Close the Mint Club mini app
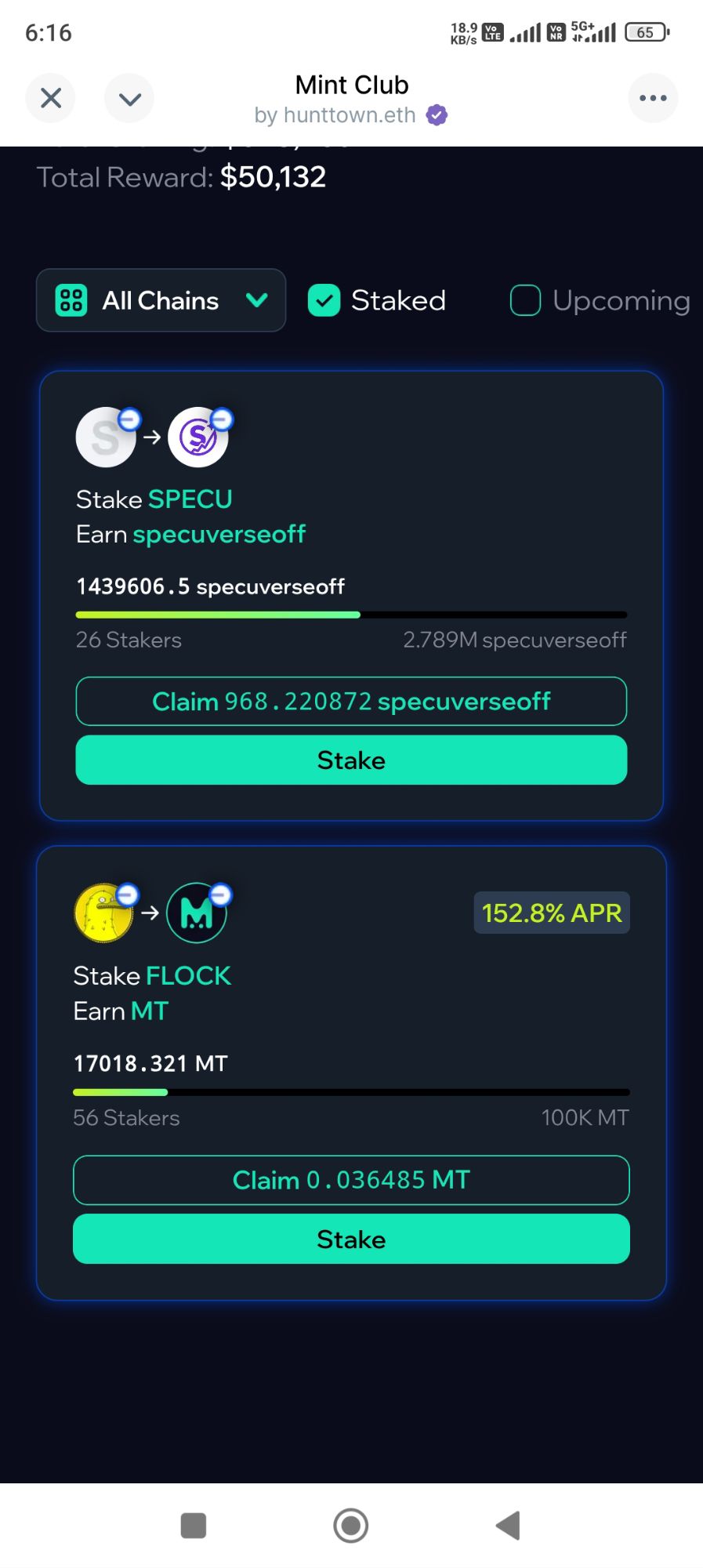The height and width of the screenshot is (1568, 703). [x=51, y=98]
